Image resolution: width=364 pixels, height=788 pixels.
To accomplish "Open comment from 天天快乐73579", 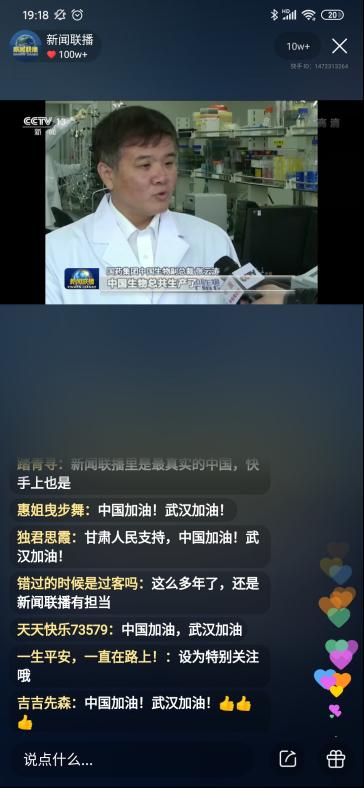I will [x=130, y=629].
